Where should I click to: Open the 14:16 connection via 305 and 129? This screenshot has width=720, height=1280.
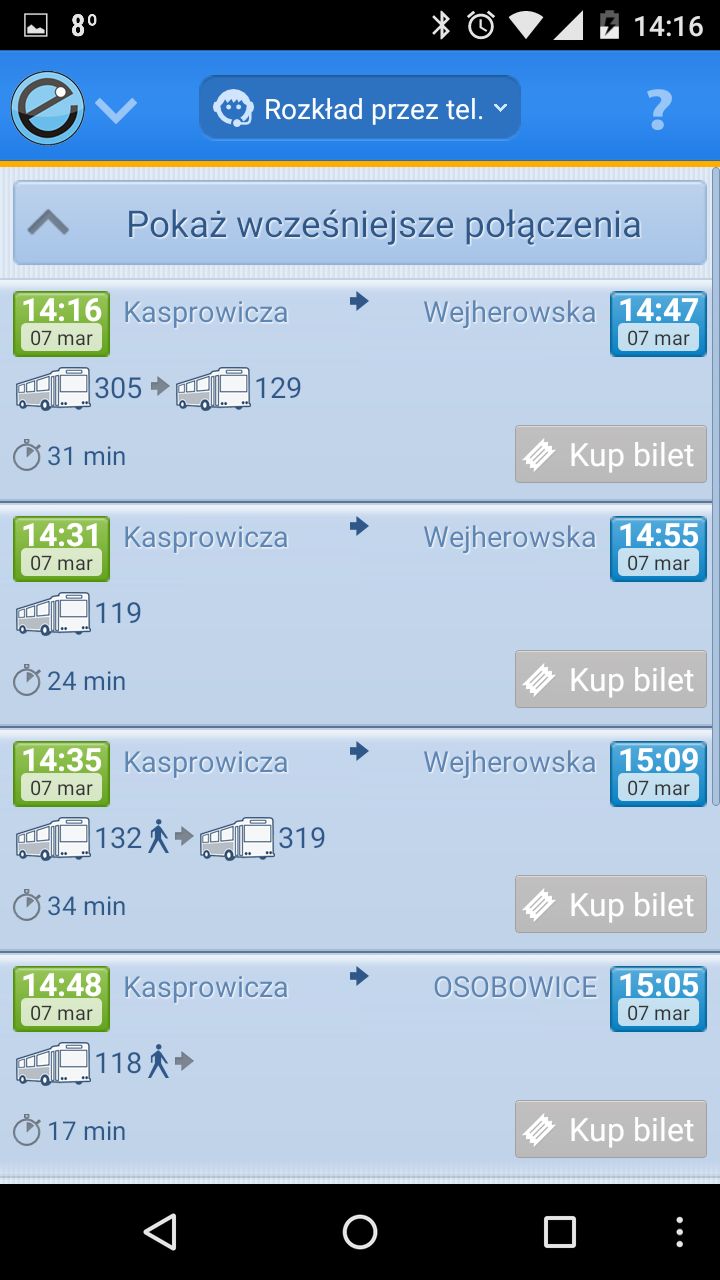click(x=360, y=391)
